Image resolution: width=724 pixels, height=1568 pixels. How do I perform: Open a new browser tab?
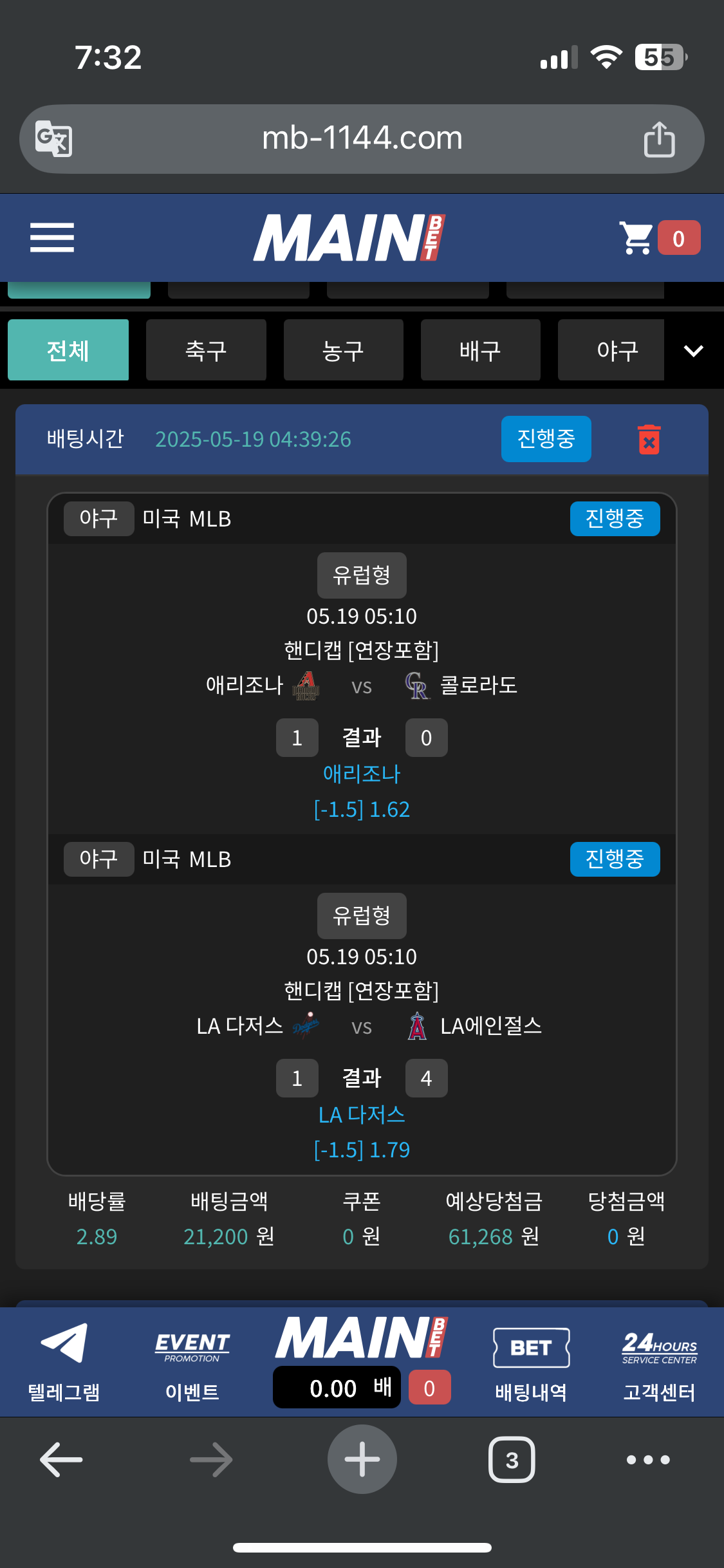(362, 1459)
